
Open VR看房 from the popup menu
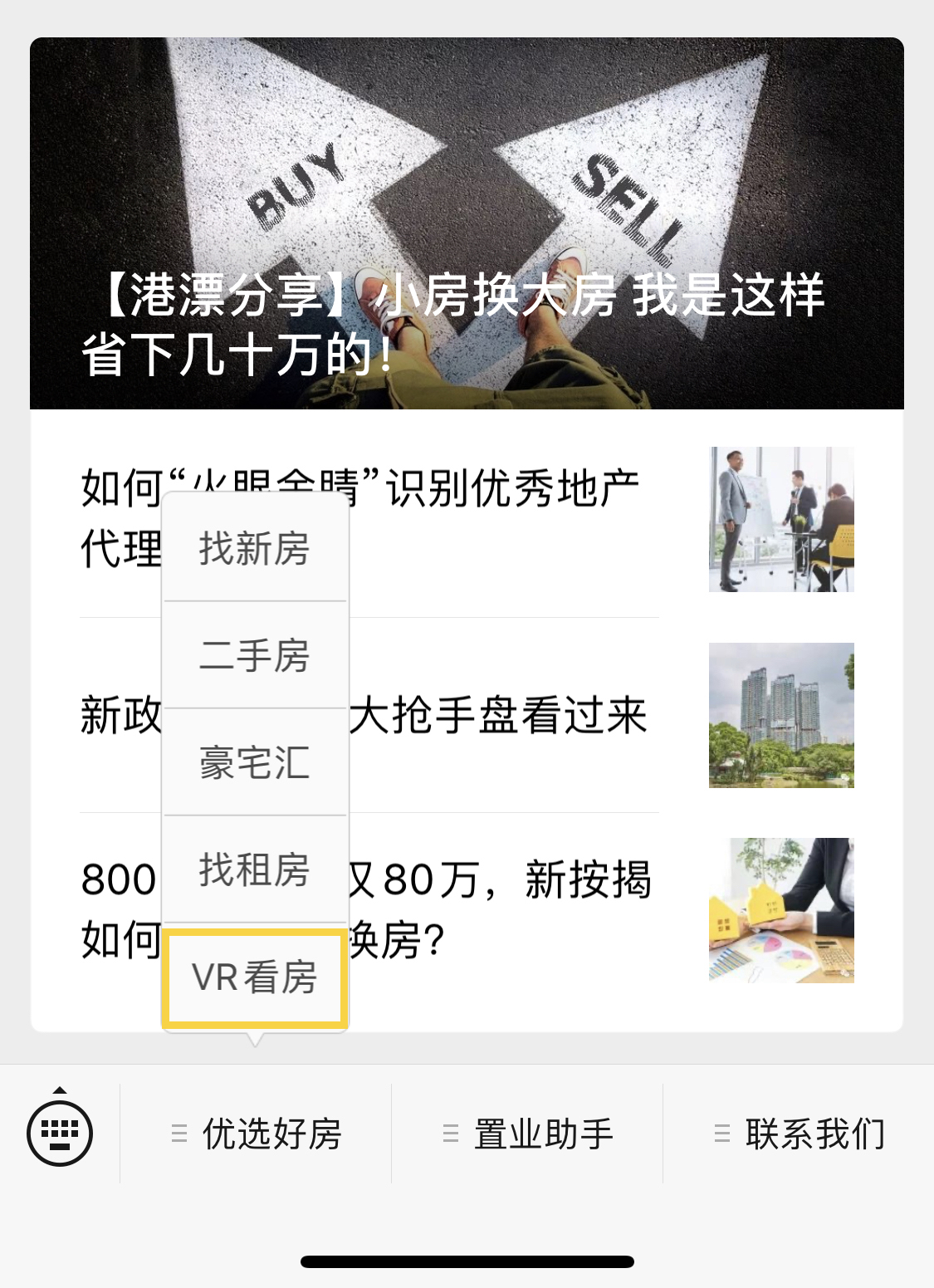[255, 977]
